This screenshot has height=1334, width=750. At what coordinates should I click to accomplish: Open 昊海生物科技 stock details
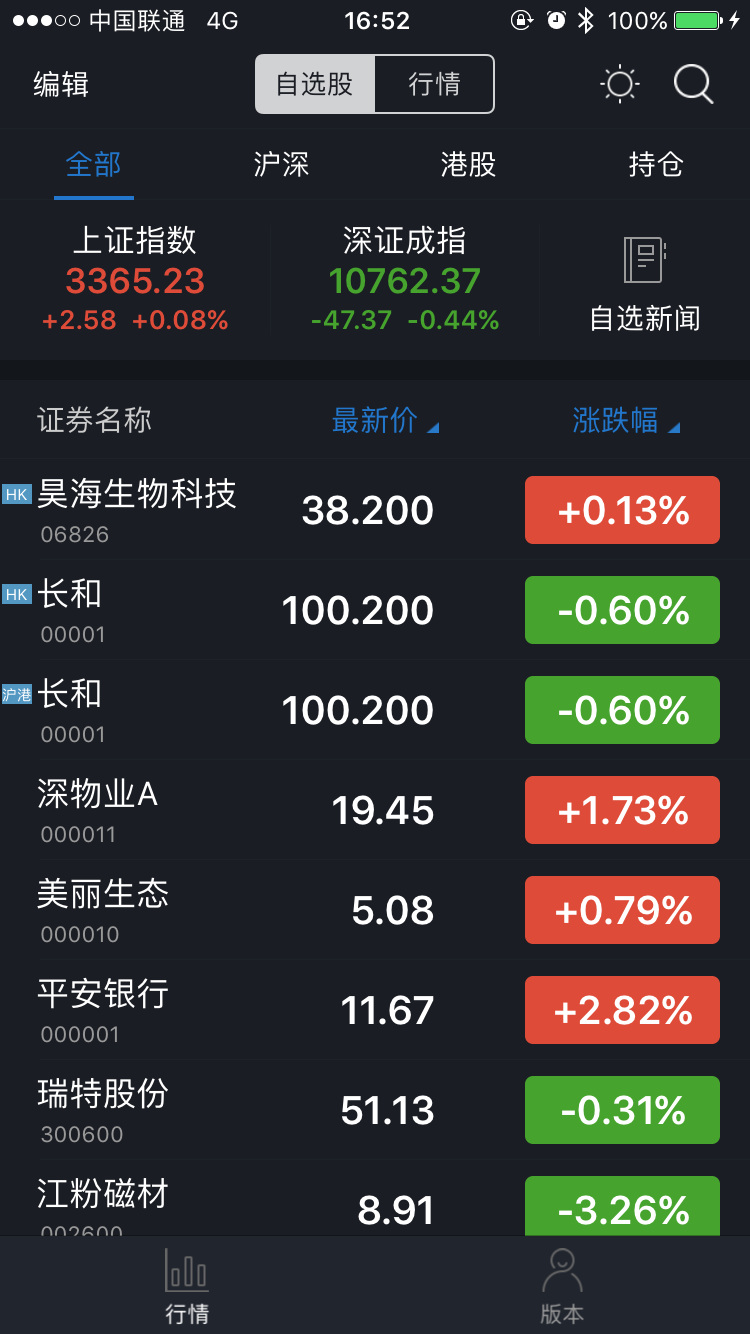pyautogui.click(x=375, y=510)
